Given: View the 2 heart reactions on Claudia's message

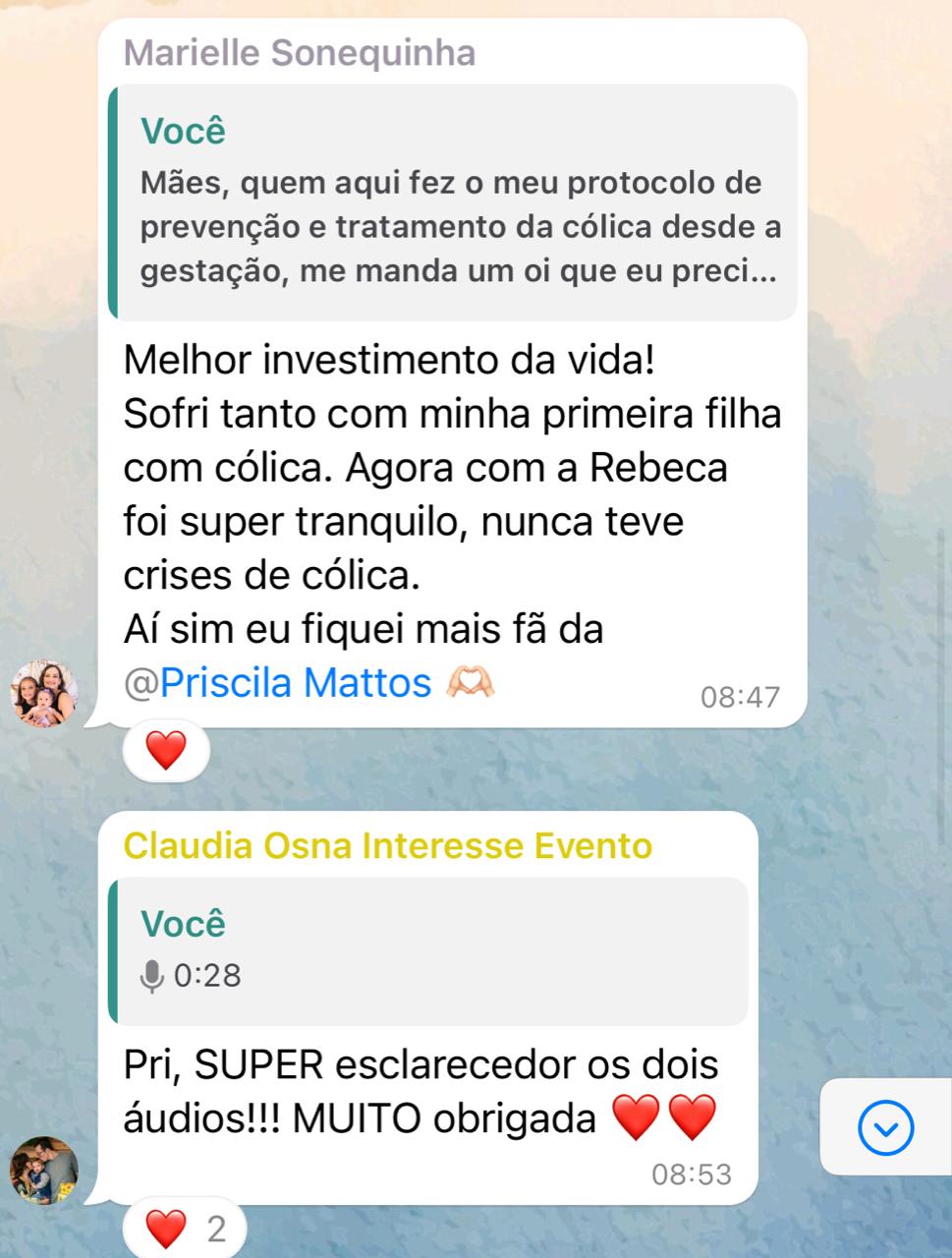Looking at the screenshot, I should (184, 1228).
